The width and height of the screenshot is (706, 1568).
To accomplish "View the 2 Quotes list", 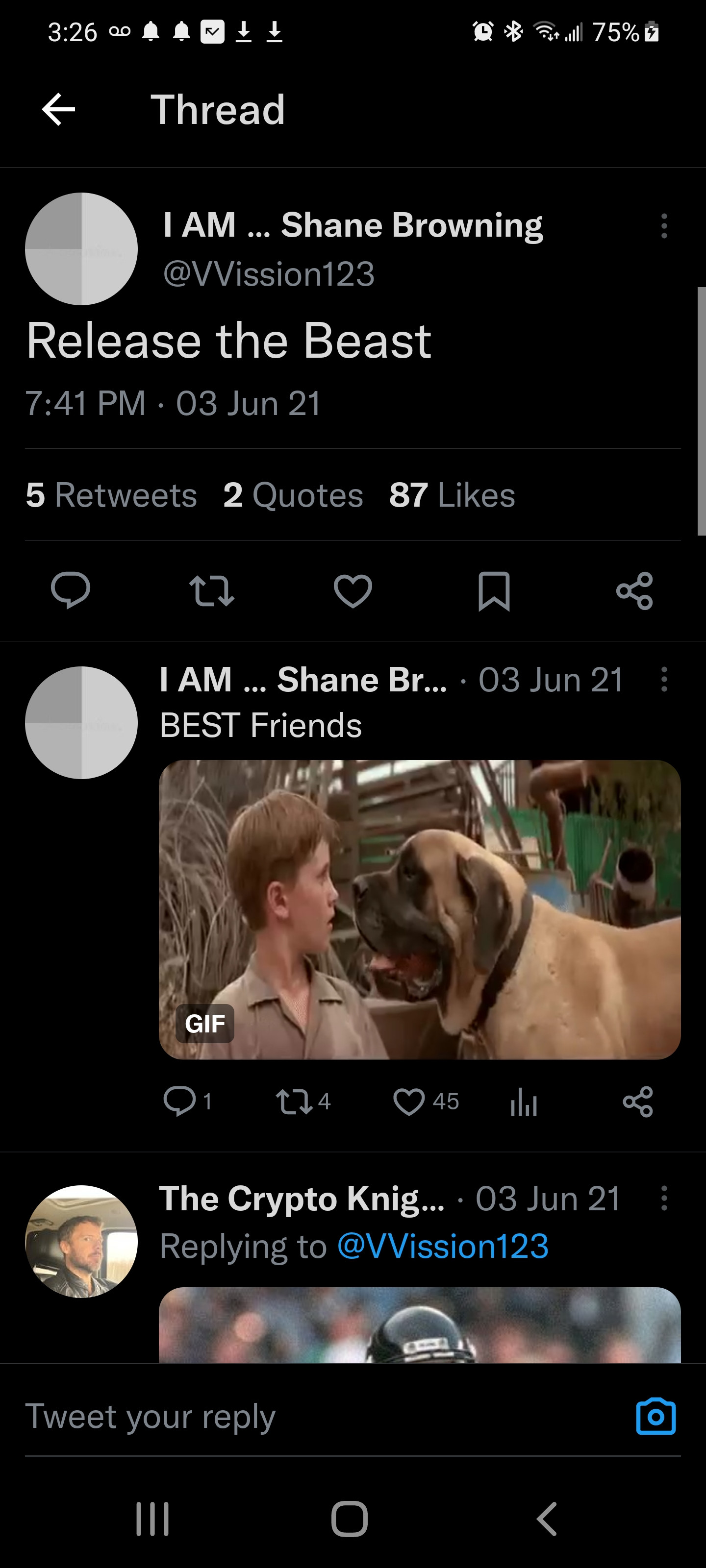I will coord(293,495).
